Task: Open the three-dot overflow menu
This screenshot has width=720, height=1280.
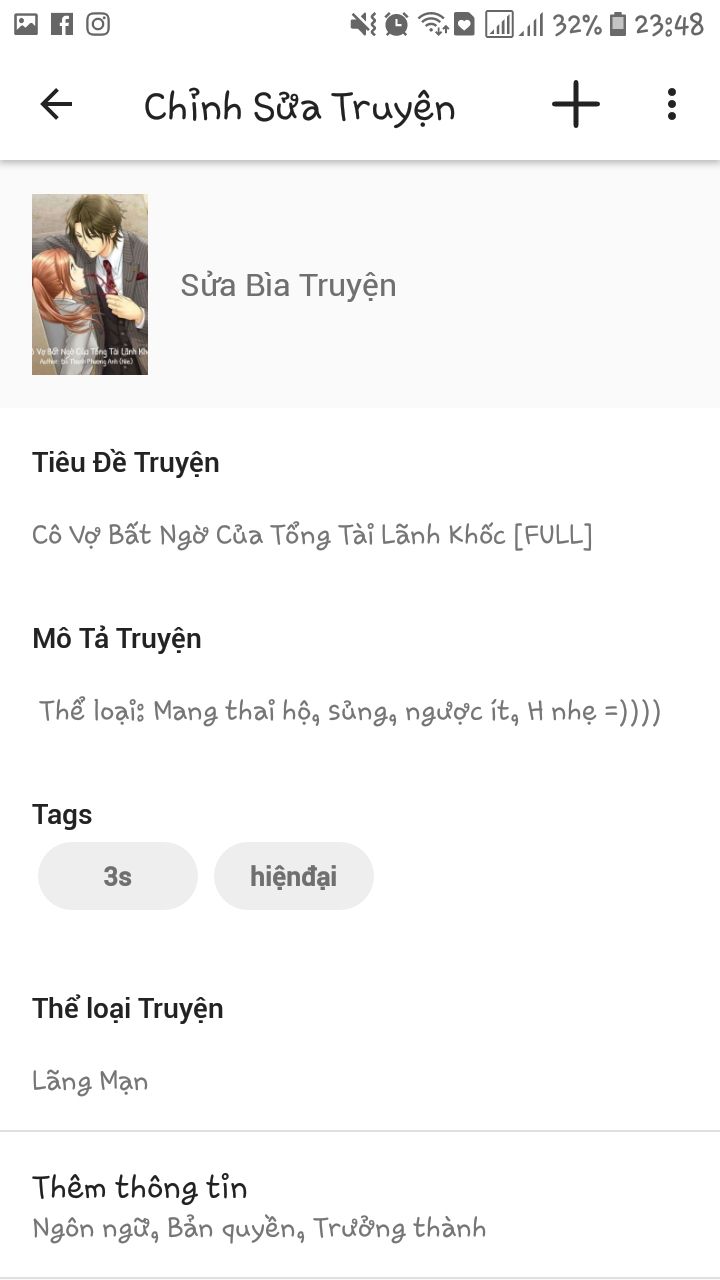Action: [x=672, y=104]
